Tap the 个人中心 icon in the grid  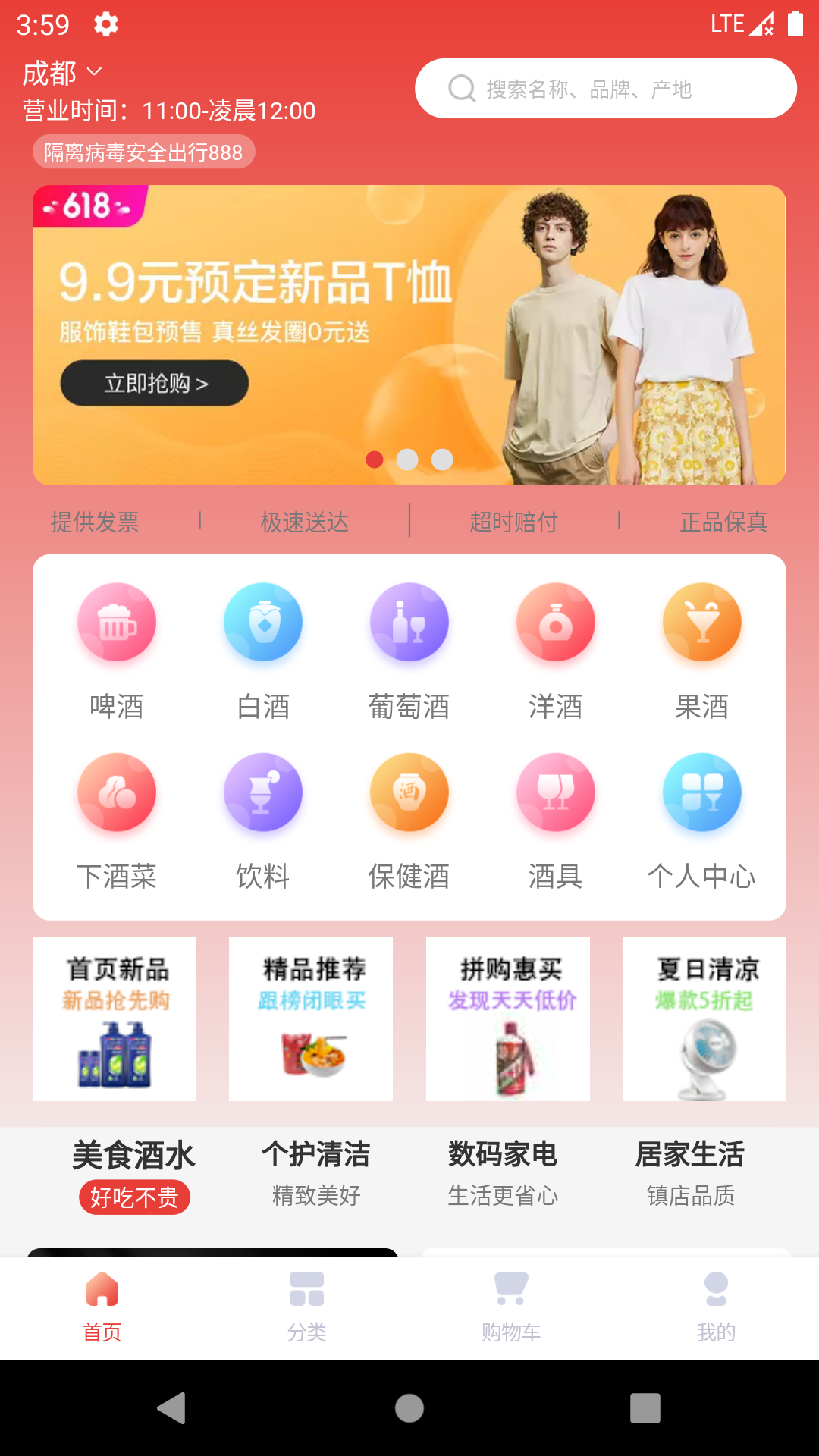(x=702, y=792)
